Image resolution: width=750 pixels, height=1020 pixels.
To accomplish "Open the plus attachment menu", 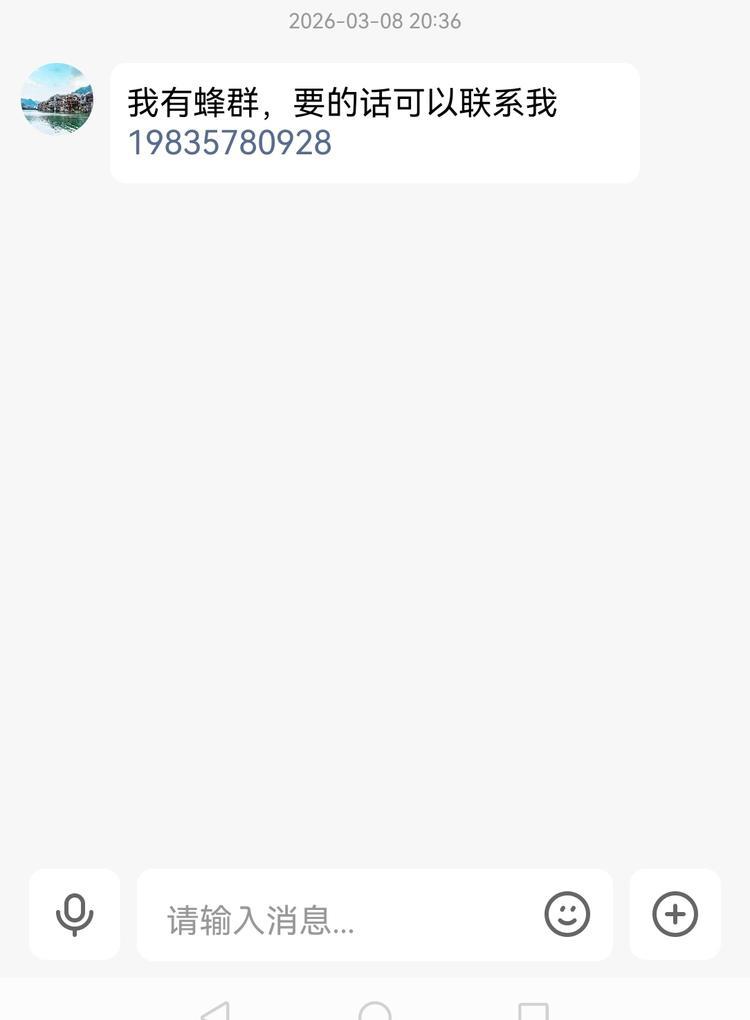I will click(x=675, y=914).
